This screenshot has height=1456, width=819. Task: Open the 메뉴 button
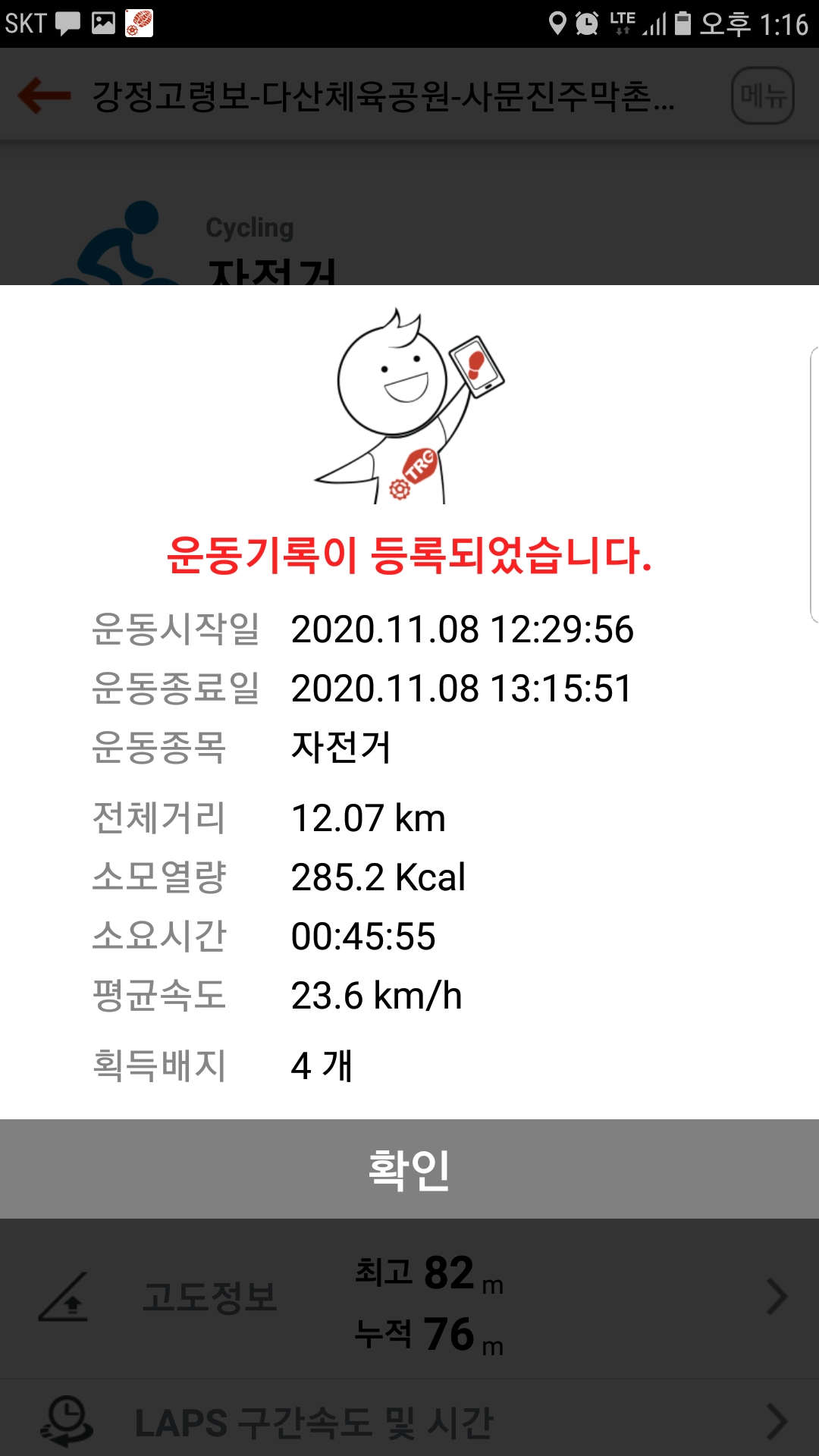762,96
